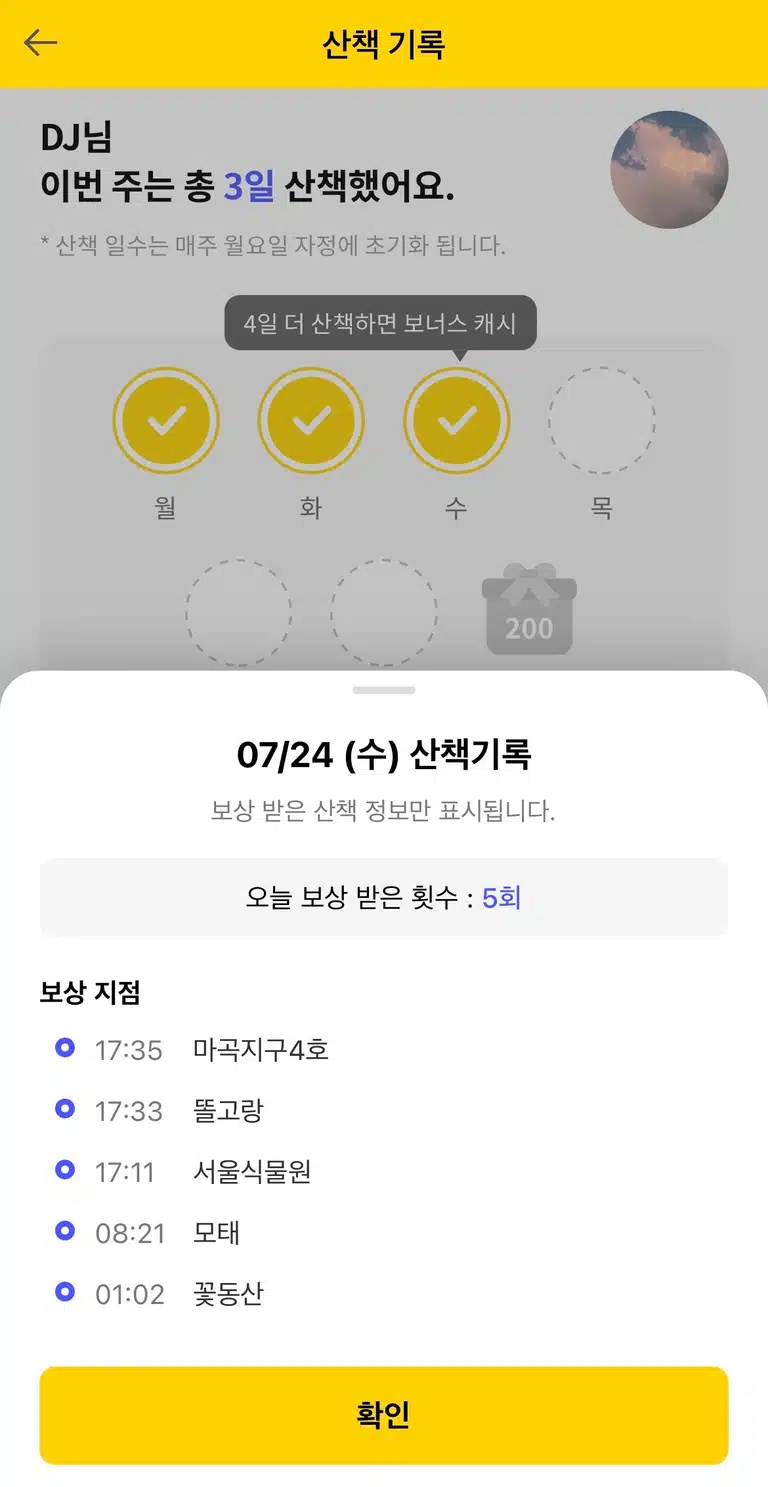This screenshot has height=1487, width=768.
Task: Tap the 확인 button to confirm
Action: [384, 1415]
